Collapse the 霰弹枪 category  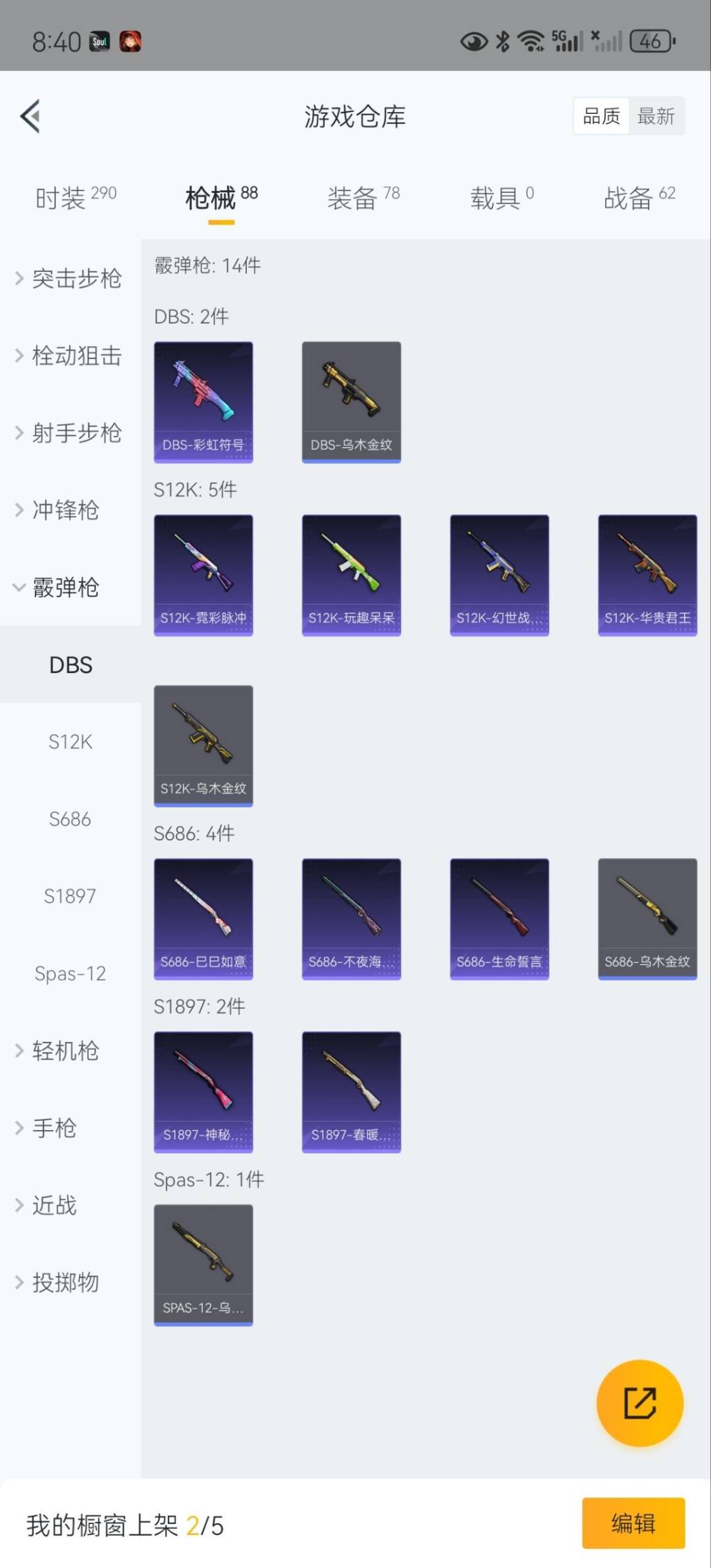coord(59,587)
